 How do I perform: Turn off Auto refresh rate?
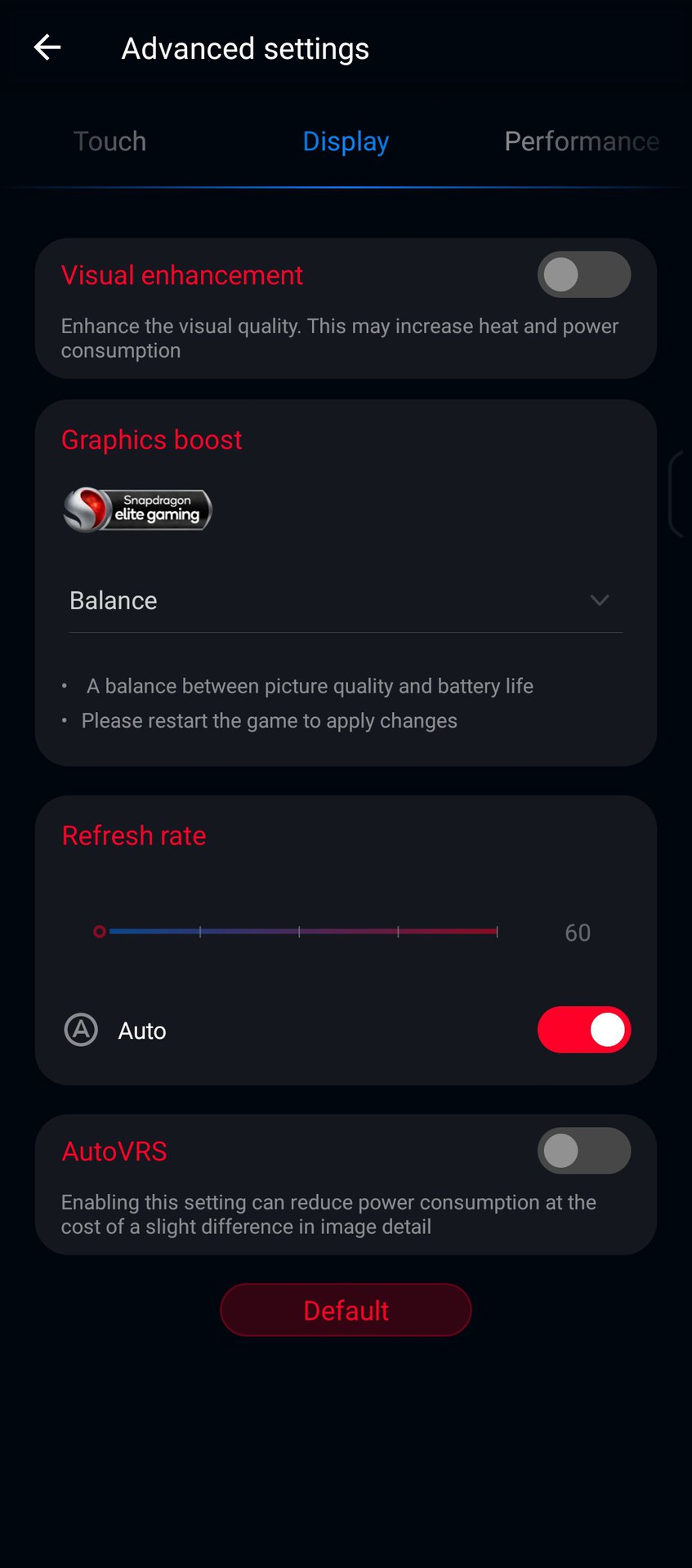pos(583,1030)
